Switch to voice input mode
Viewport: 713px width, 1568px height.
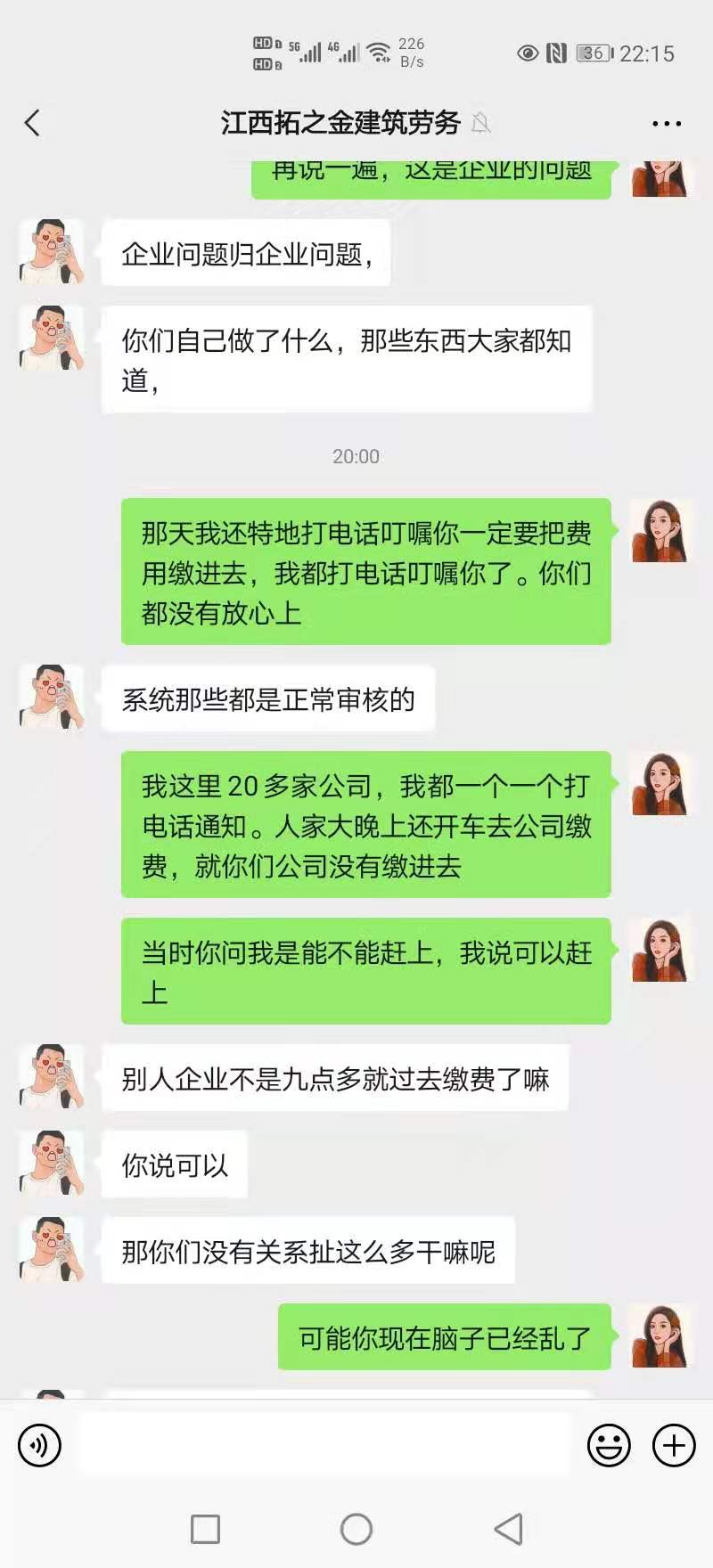[40, 1445]
